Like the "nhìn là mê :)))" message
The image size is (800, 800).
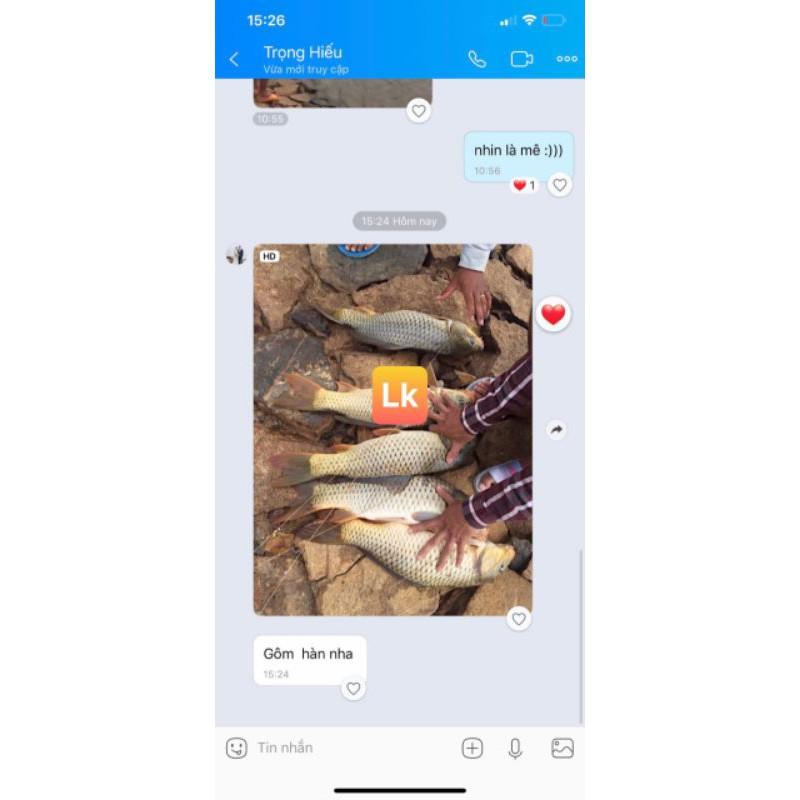[560, 185]
